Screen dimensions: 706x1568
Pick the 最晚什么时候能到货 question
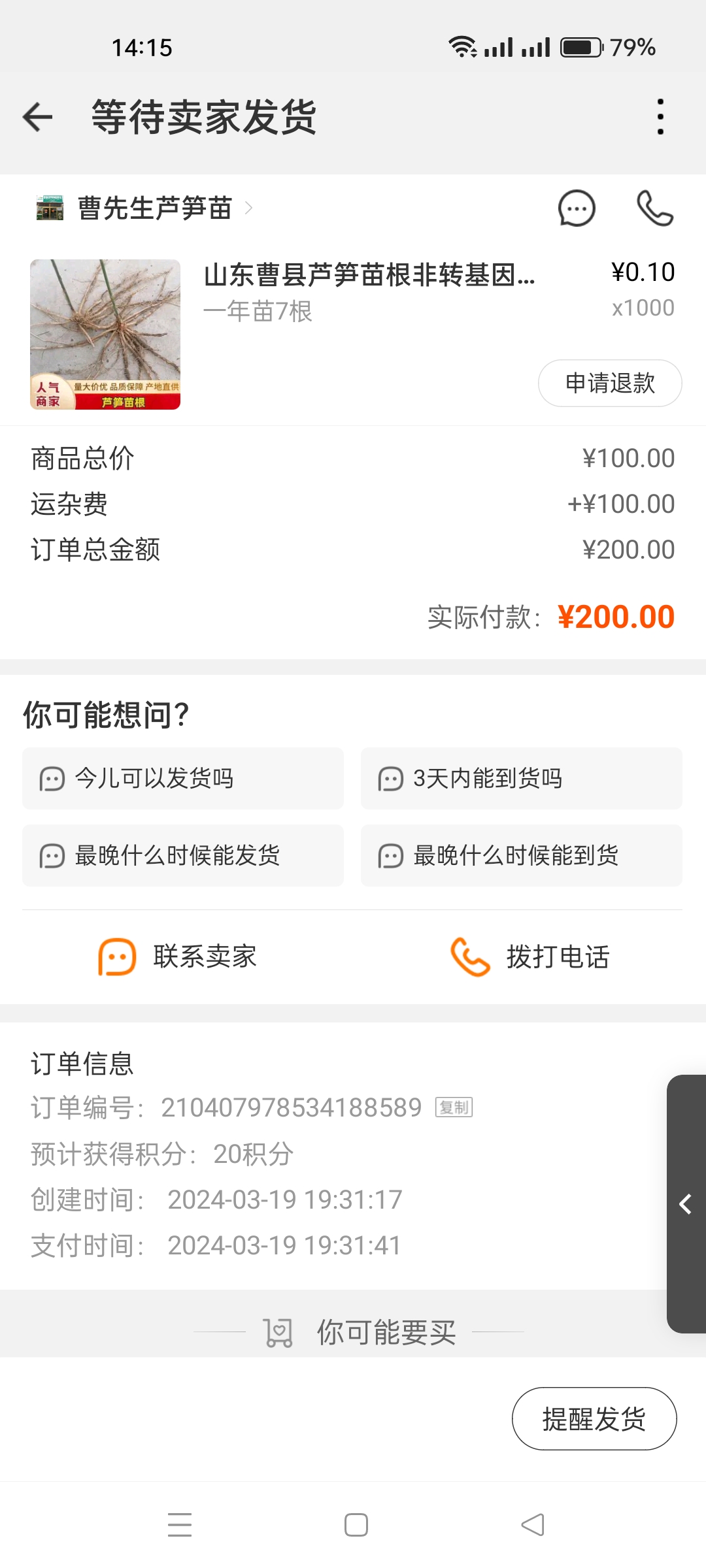coord(521,856)
